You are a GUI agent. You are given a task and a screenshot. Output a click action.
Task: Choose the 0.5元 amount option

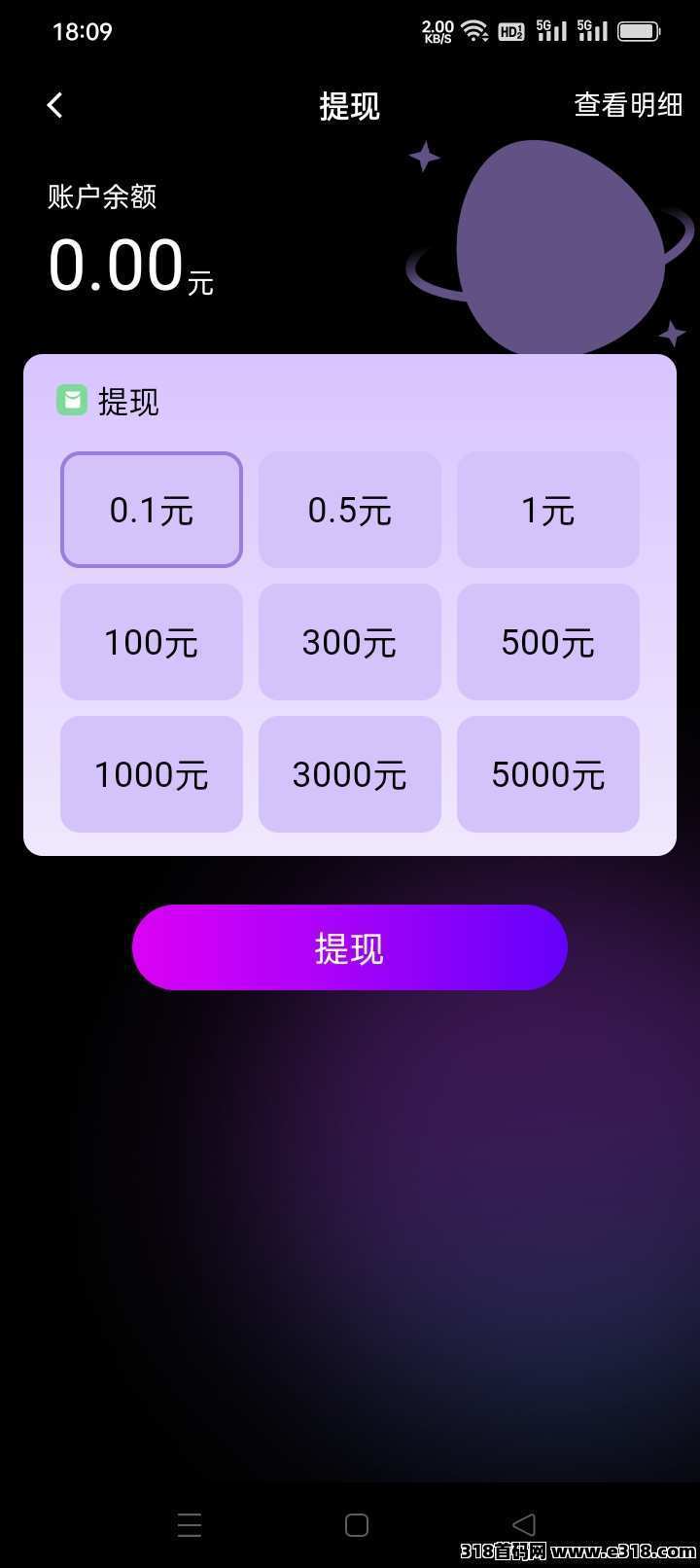pyautogui.click(x=350, y=510)
